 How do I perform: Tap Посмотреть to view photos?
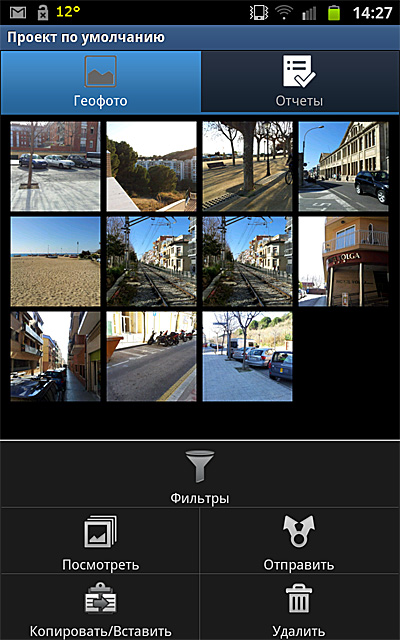100,541
